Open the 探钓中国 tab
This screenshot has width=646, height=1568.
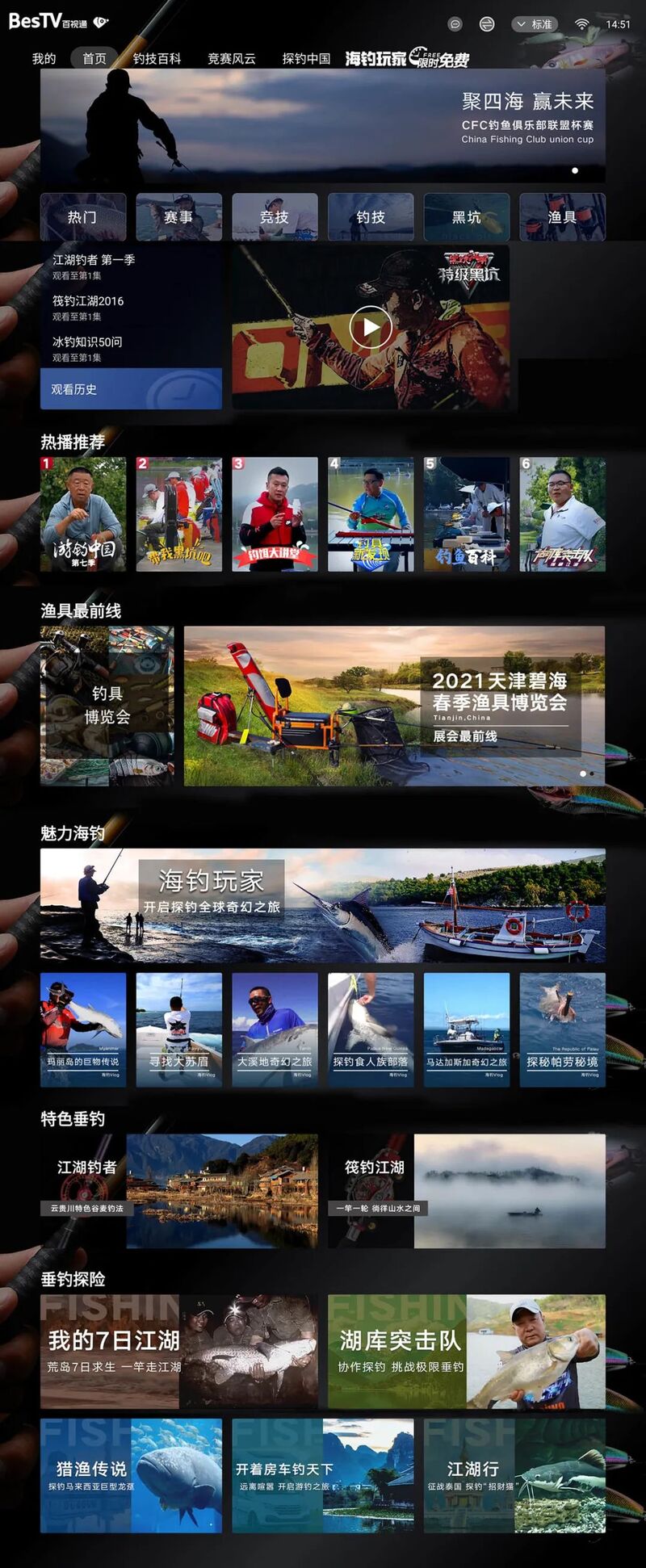(306, 58)
